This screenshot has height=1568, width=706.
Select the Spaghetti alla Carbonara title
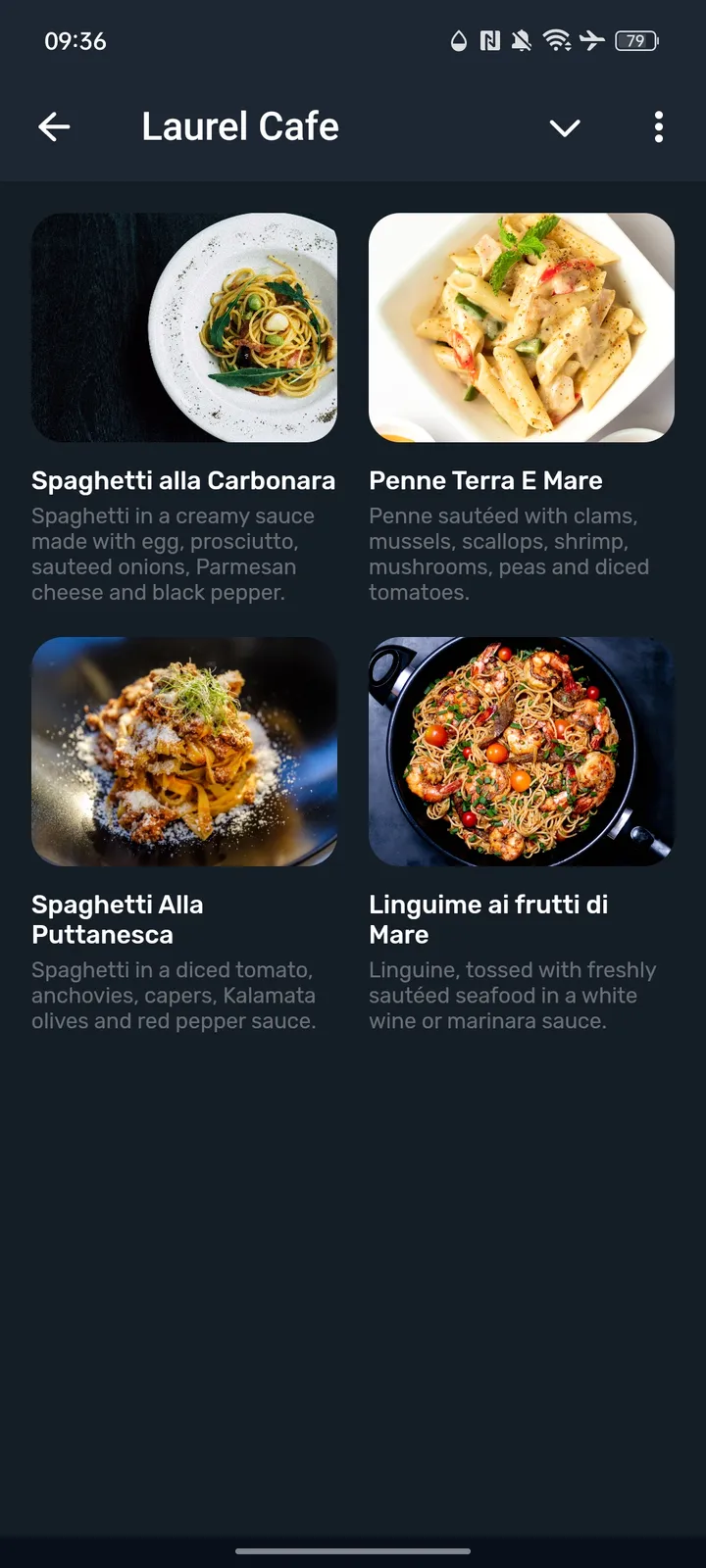coord(182,480)
